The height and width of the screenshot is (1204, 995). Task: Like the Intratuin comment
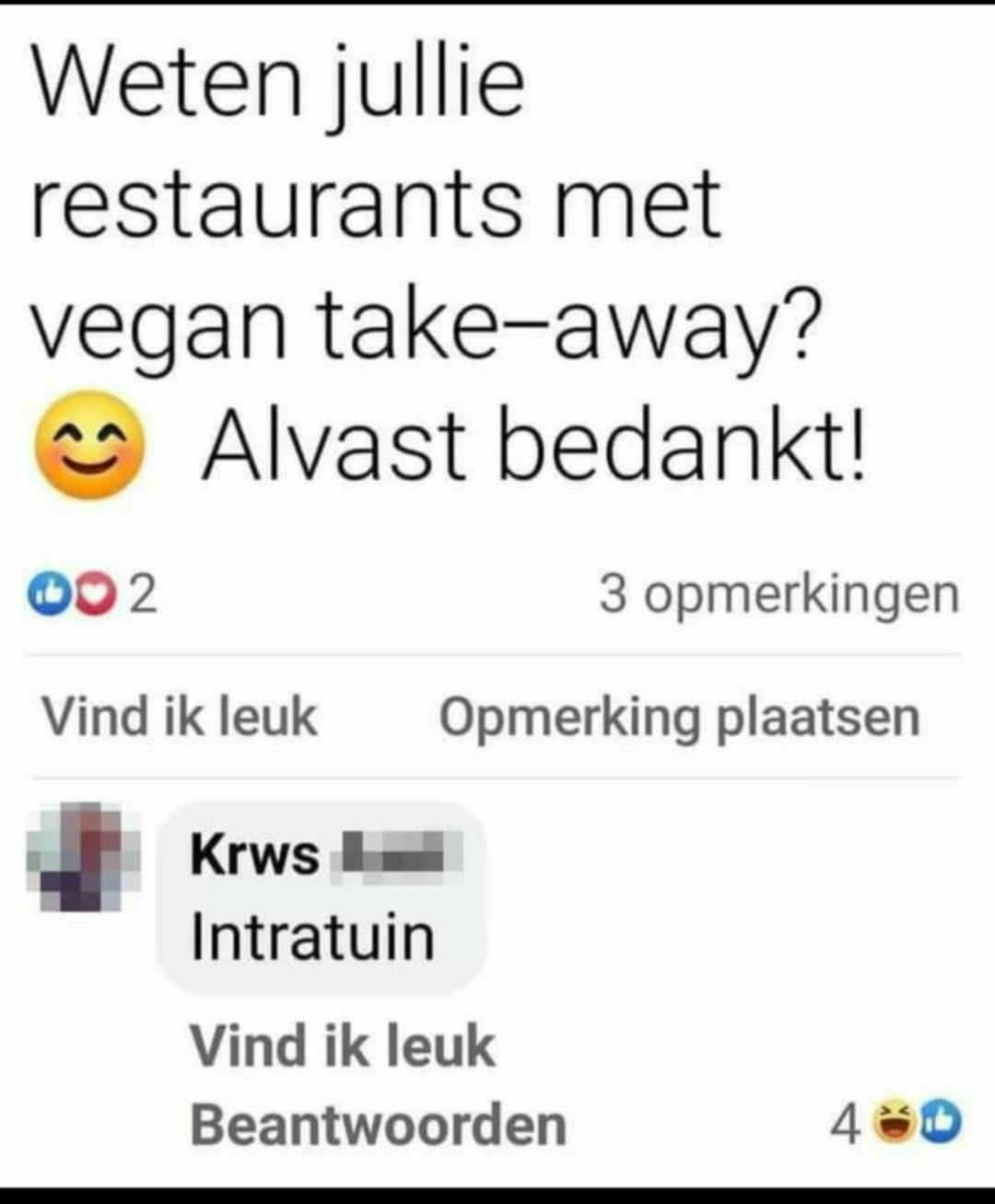click(x=342, y=1046)
